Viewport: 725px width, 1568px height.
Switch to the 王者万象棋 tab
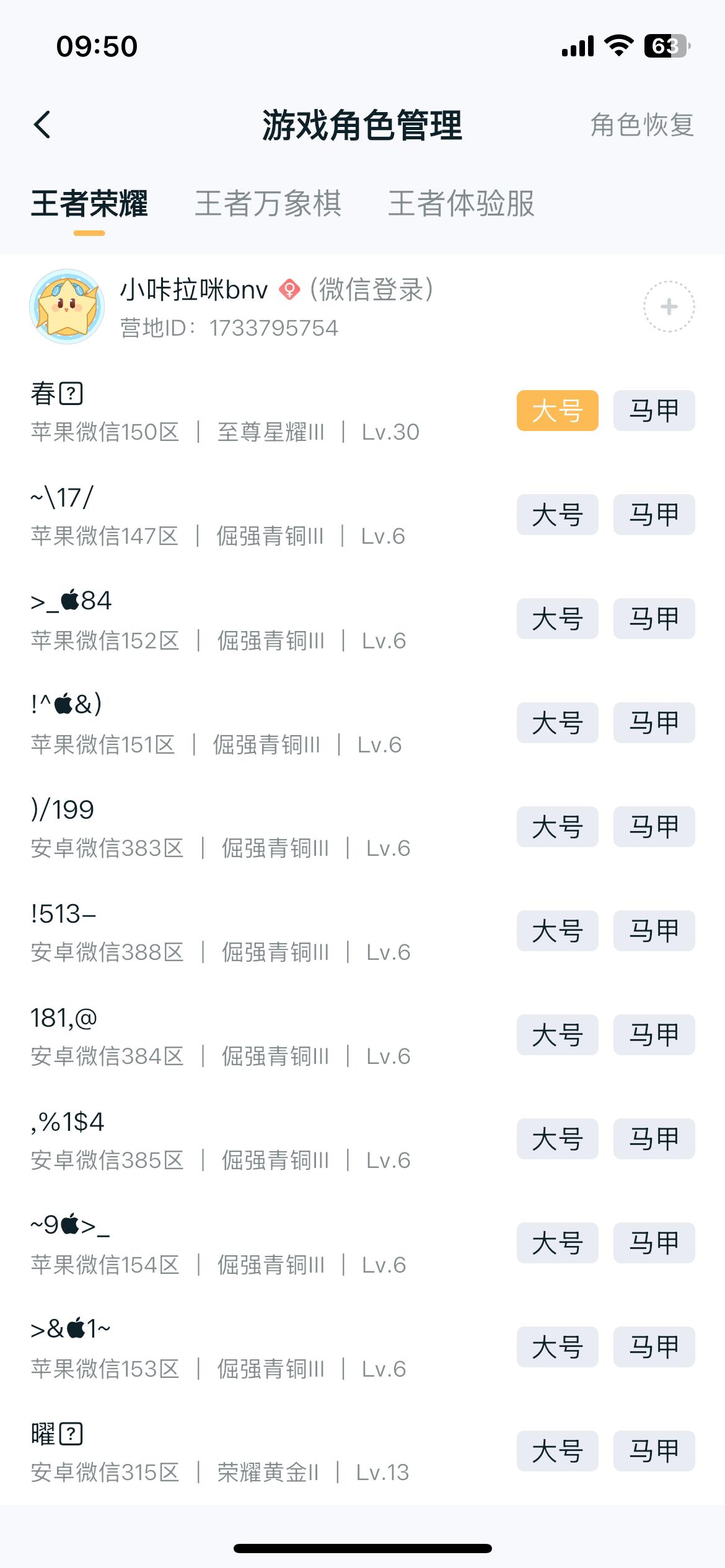point(269,206)
